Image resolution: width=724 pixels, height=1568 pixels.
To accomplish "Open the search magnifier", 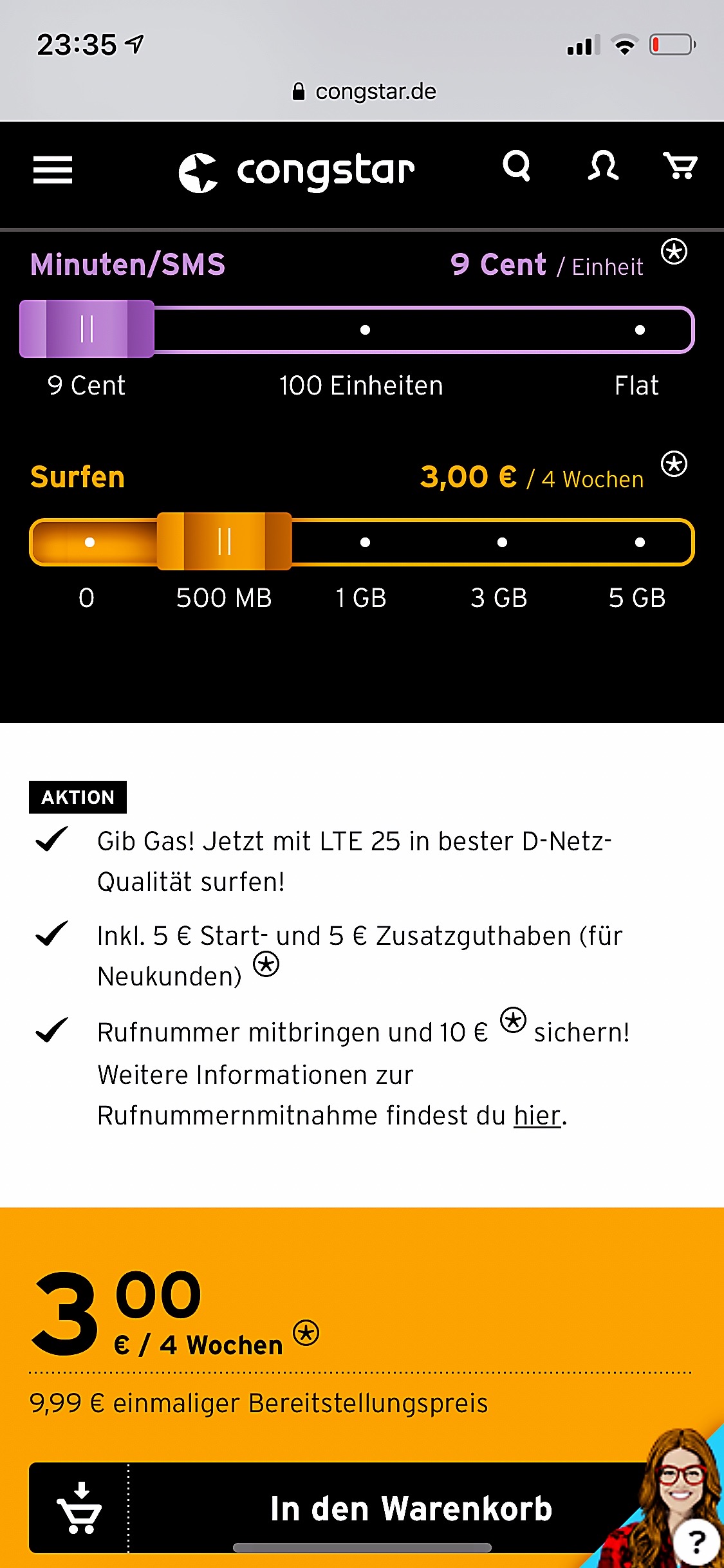I will 516,166.
